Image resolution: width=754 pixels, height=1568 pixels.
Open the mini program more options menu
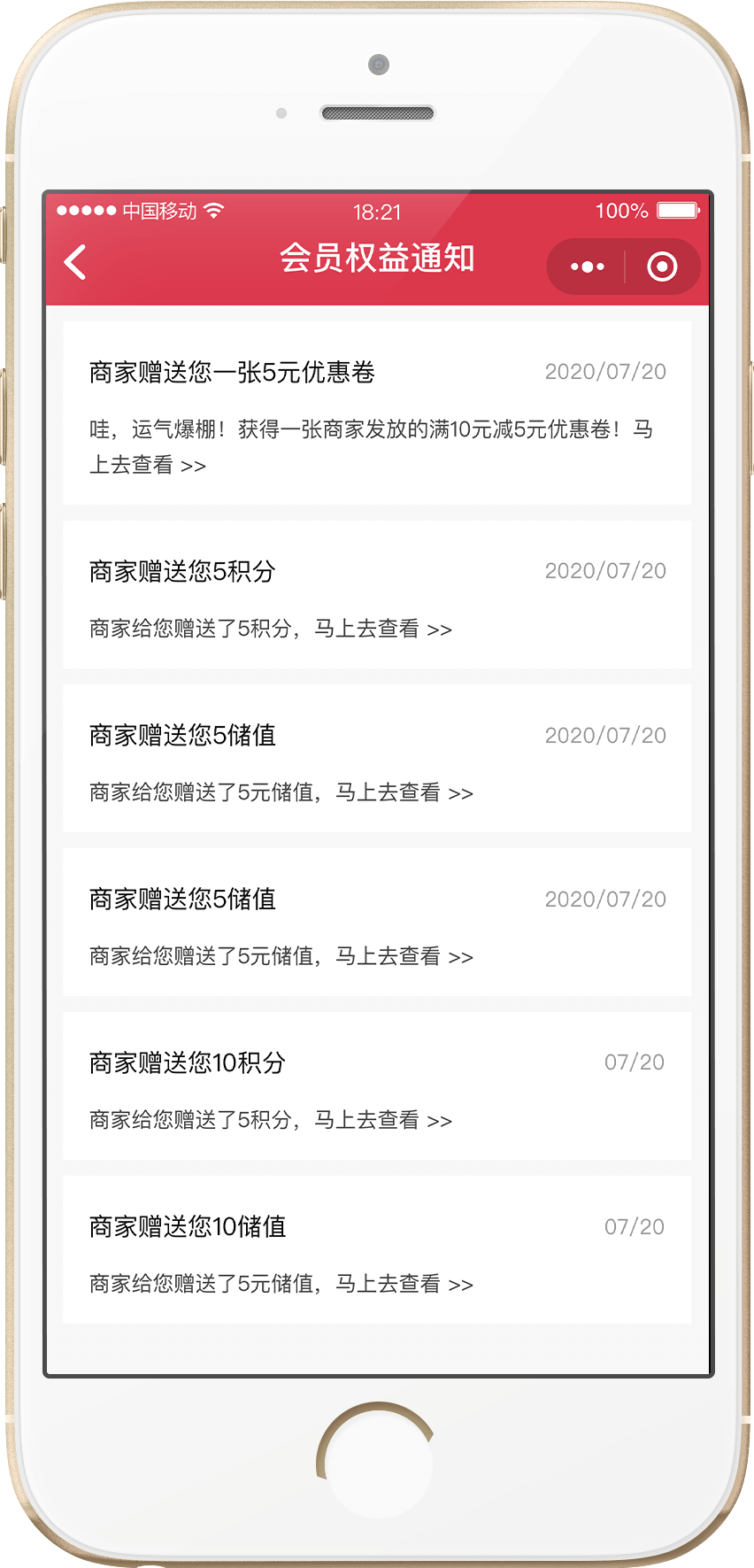click(588, 266)
